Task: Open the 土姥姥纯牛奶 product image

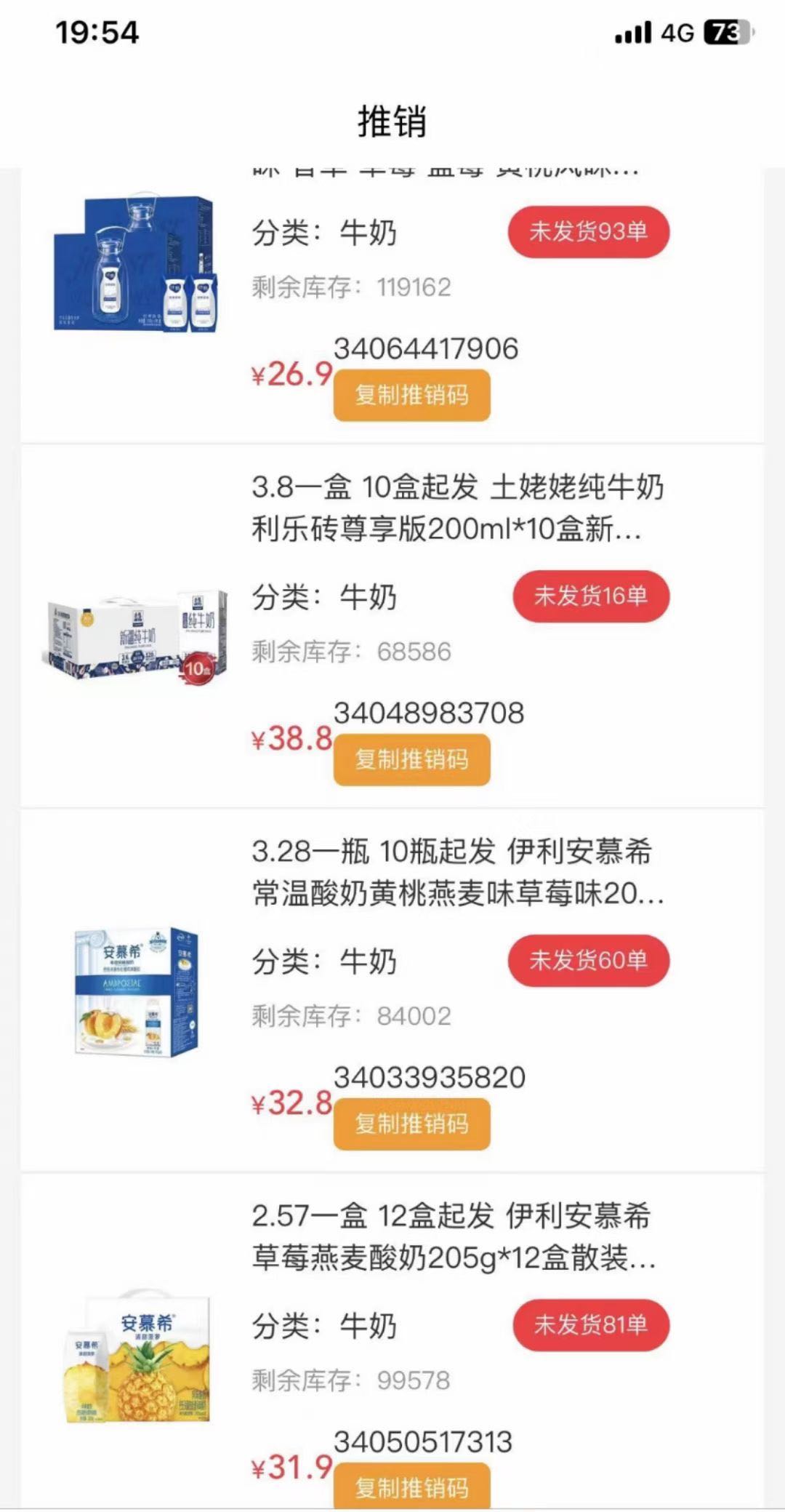Action: [136, 635]
